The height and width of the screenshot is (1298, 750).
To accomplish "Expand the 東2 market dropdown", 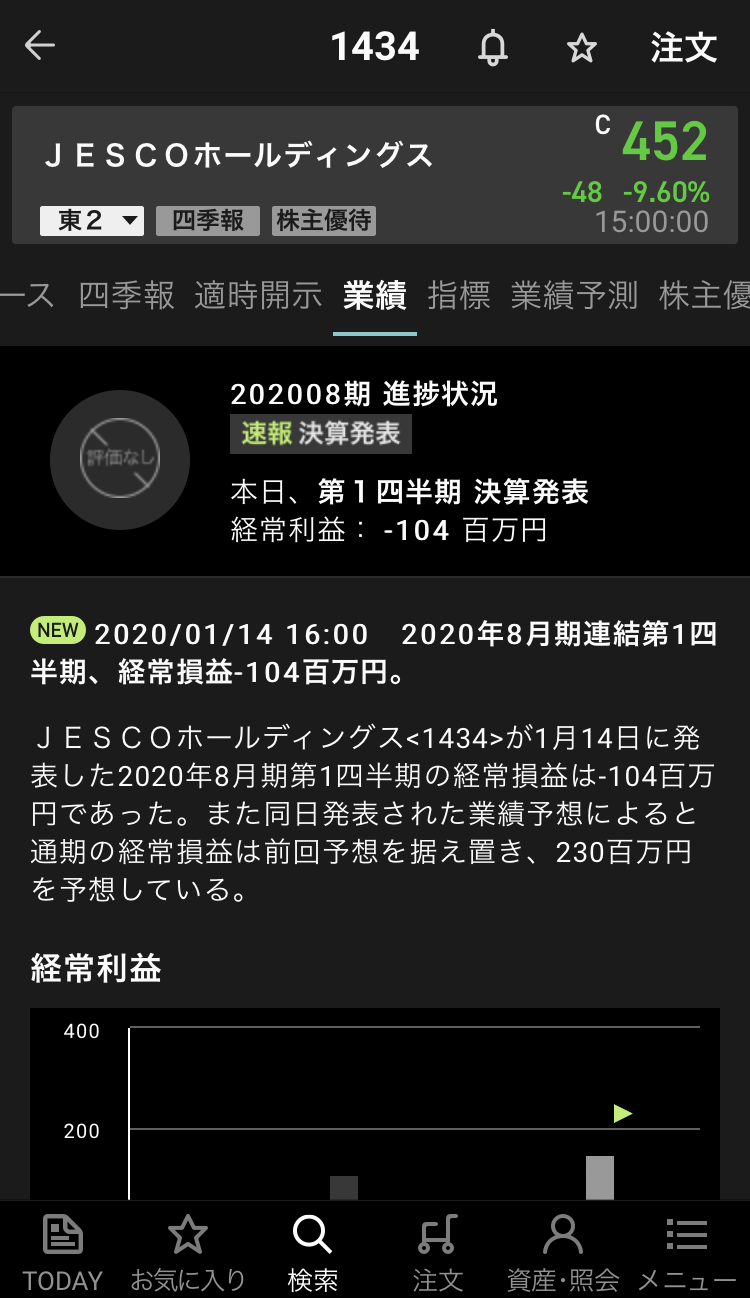I will 92,220.
